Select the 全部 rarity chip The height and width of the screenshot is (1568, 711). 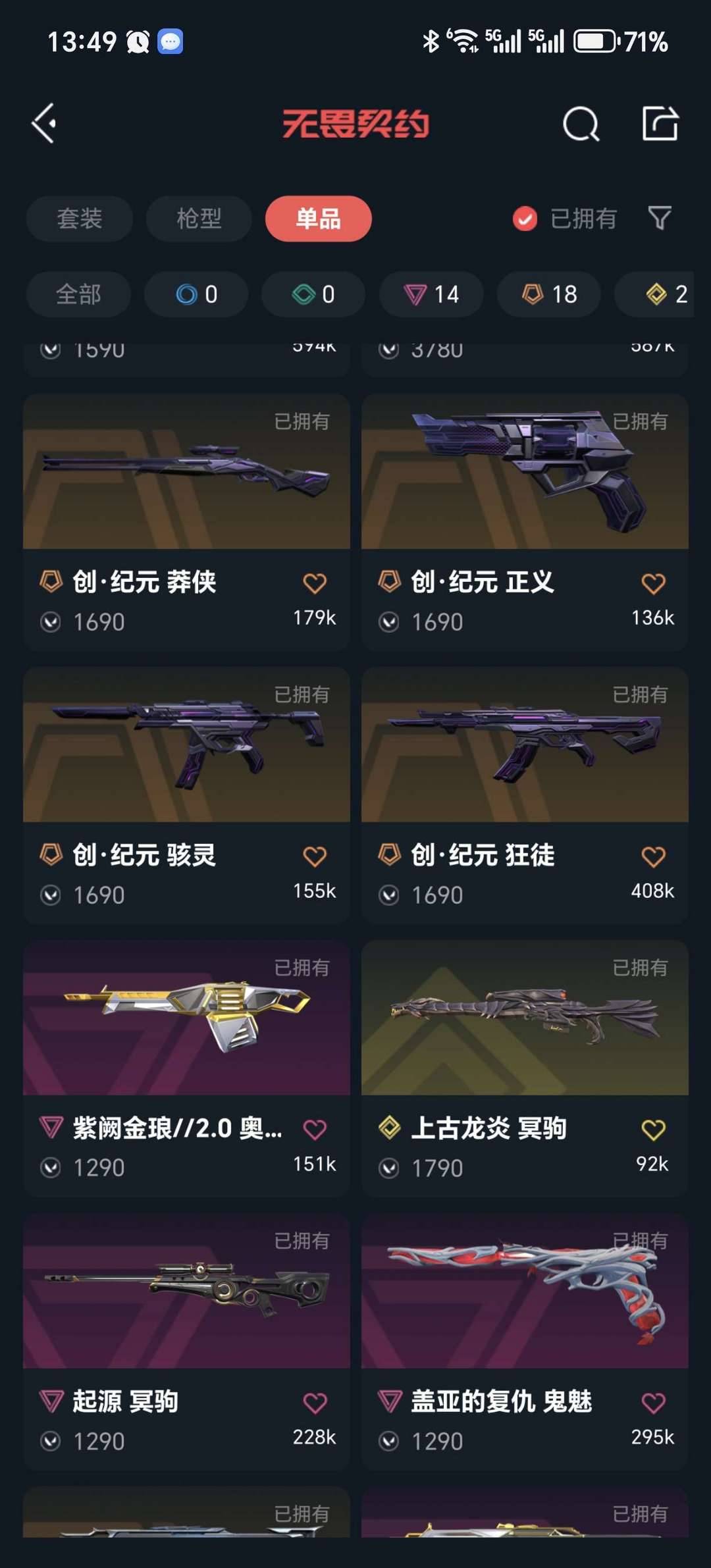(78, 294)
